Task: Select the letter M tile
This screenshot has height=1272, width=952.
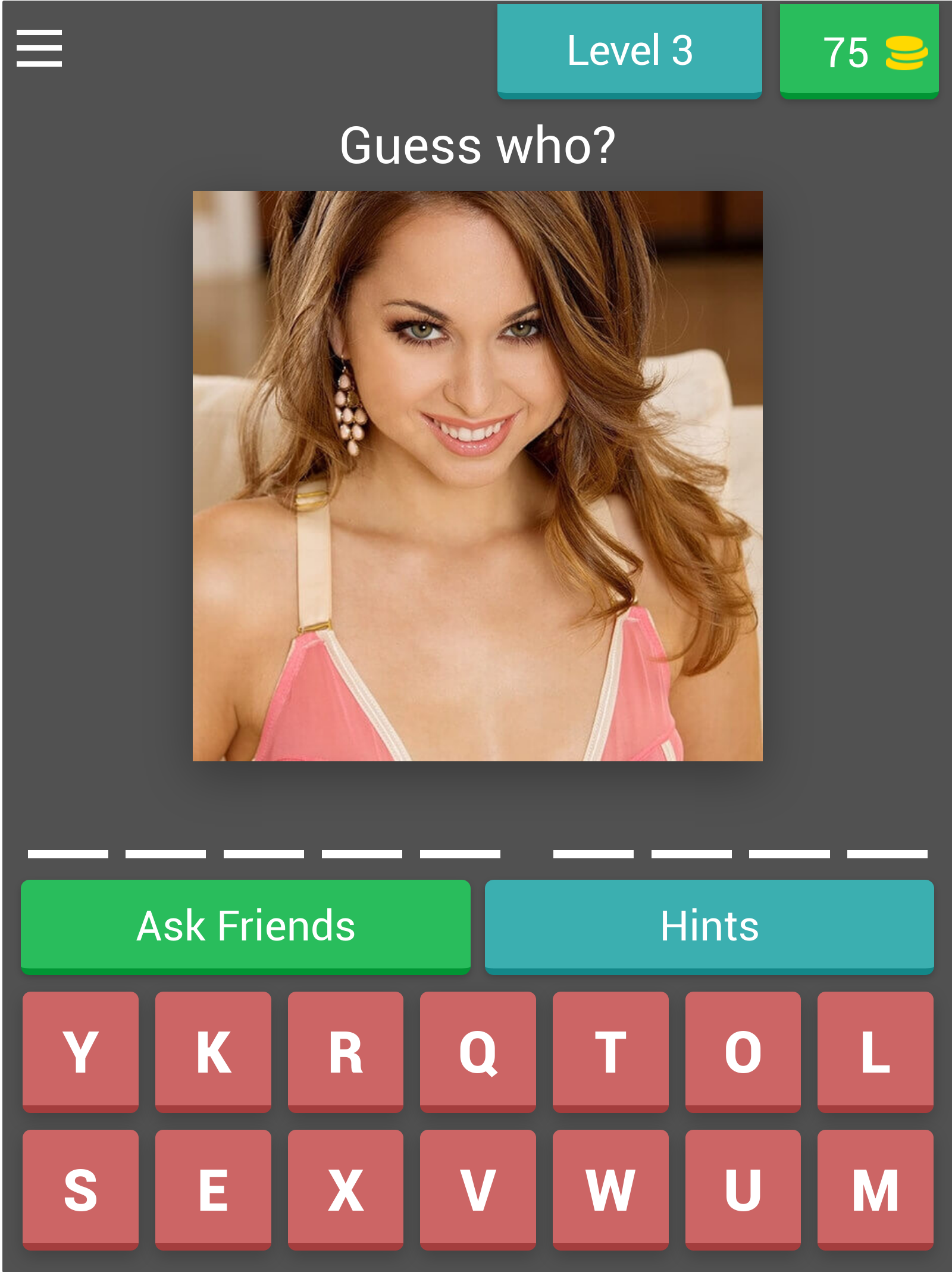Action: pyautogui.click(x=875, y=1190)
